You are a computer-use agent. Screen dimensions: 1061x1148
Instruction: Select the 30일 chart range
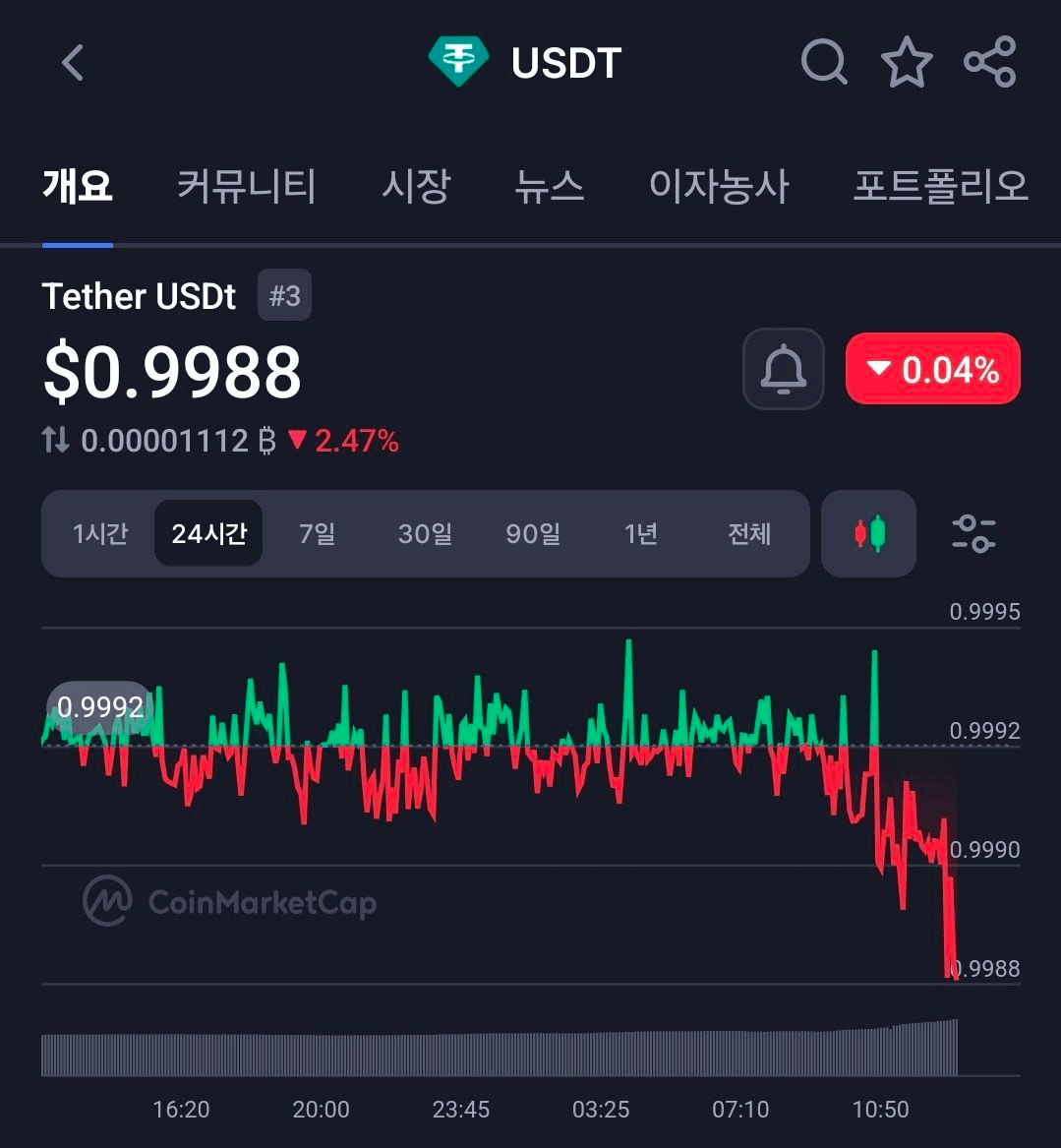(x=425, y=533)
